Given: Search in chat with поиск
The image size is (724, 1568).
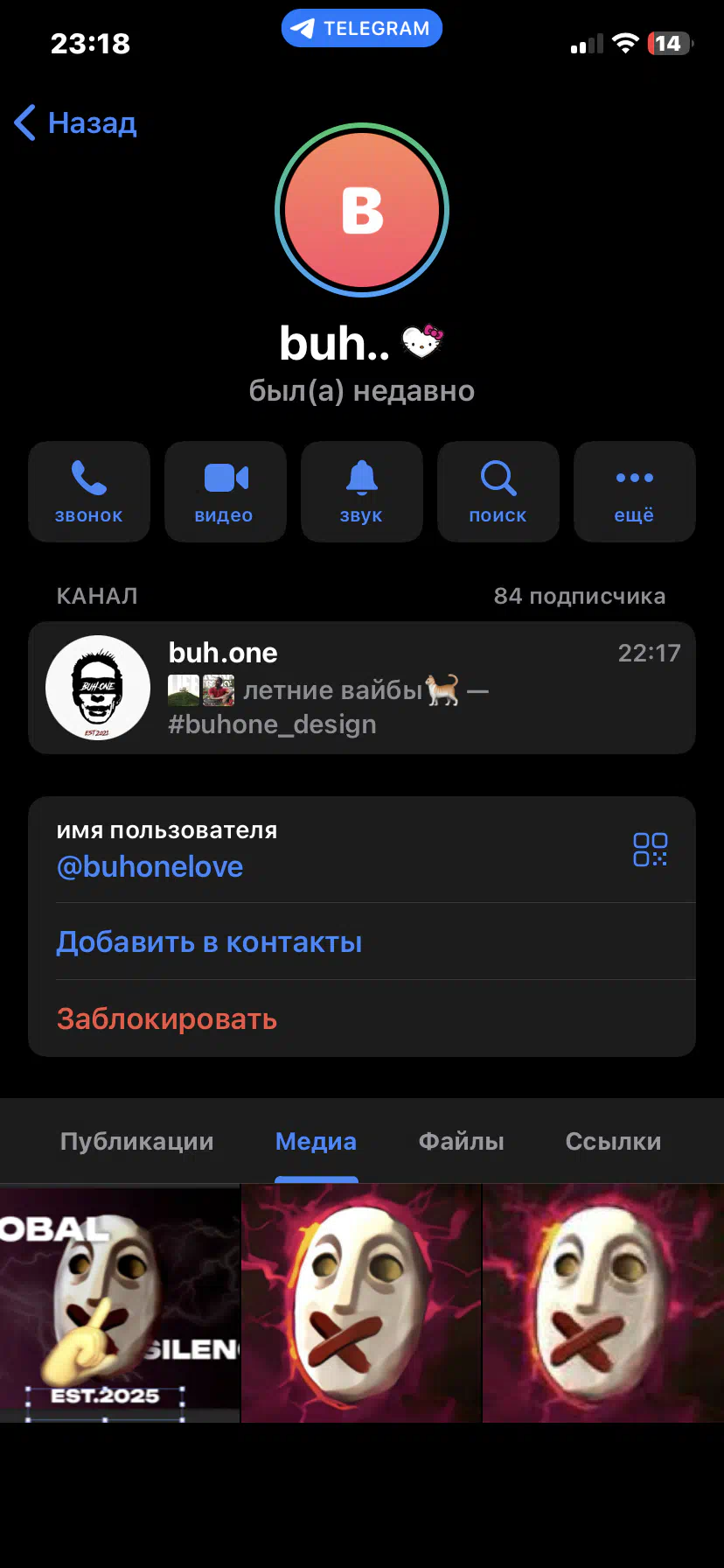Looking at the screenshot, I should coord(498,492).
